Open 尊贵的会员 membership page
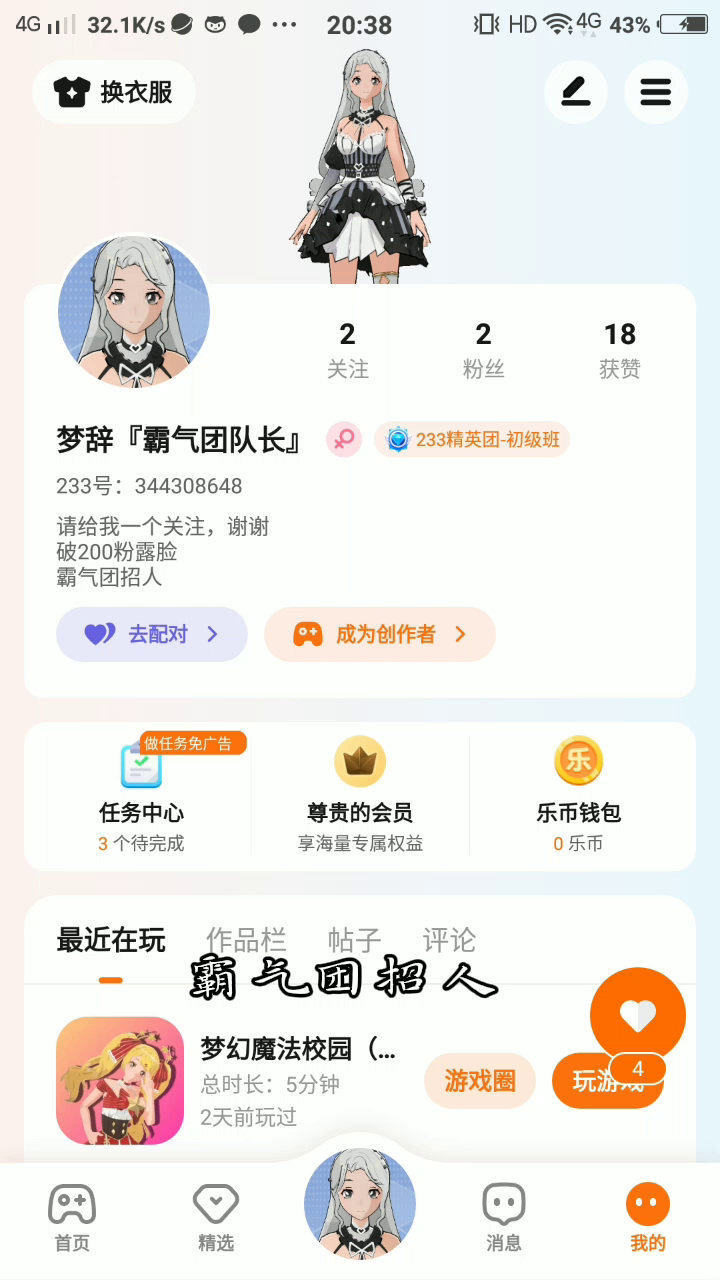This screenshot has height=1280, width=720. (x=360, y=797)
